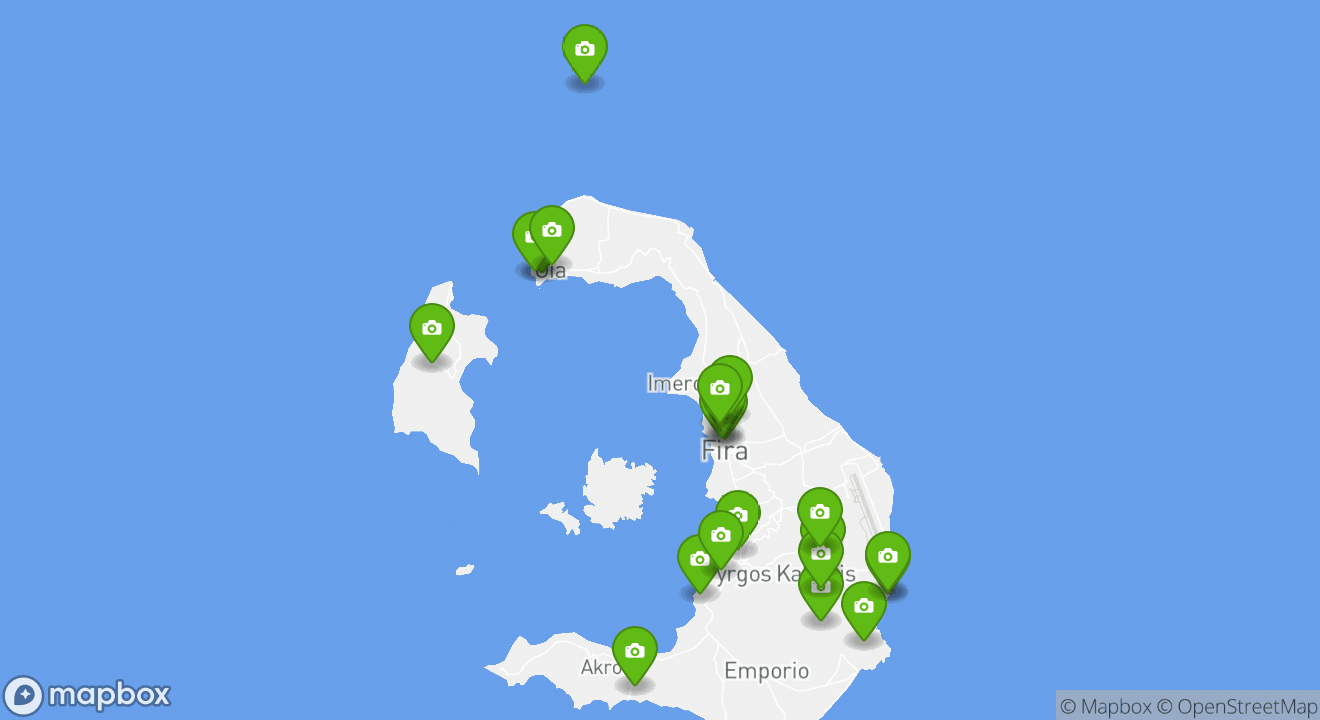Open the photo marker on the western islet

click(432, 329)
